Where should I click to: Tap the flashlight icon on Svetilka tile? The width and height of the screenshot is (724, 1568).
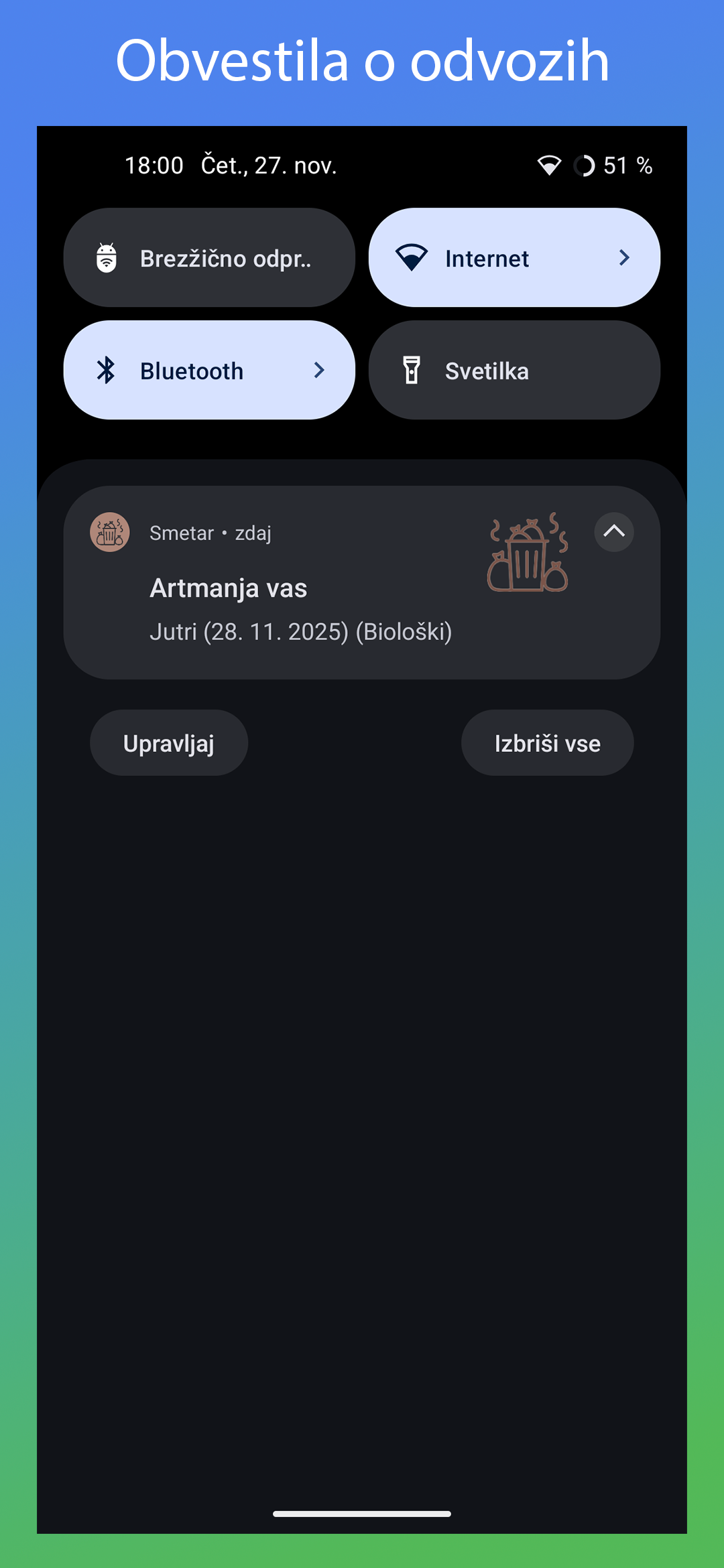coord(412,370)
